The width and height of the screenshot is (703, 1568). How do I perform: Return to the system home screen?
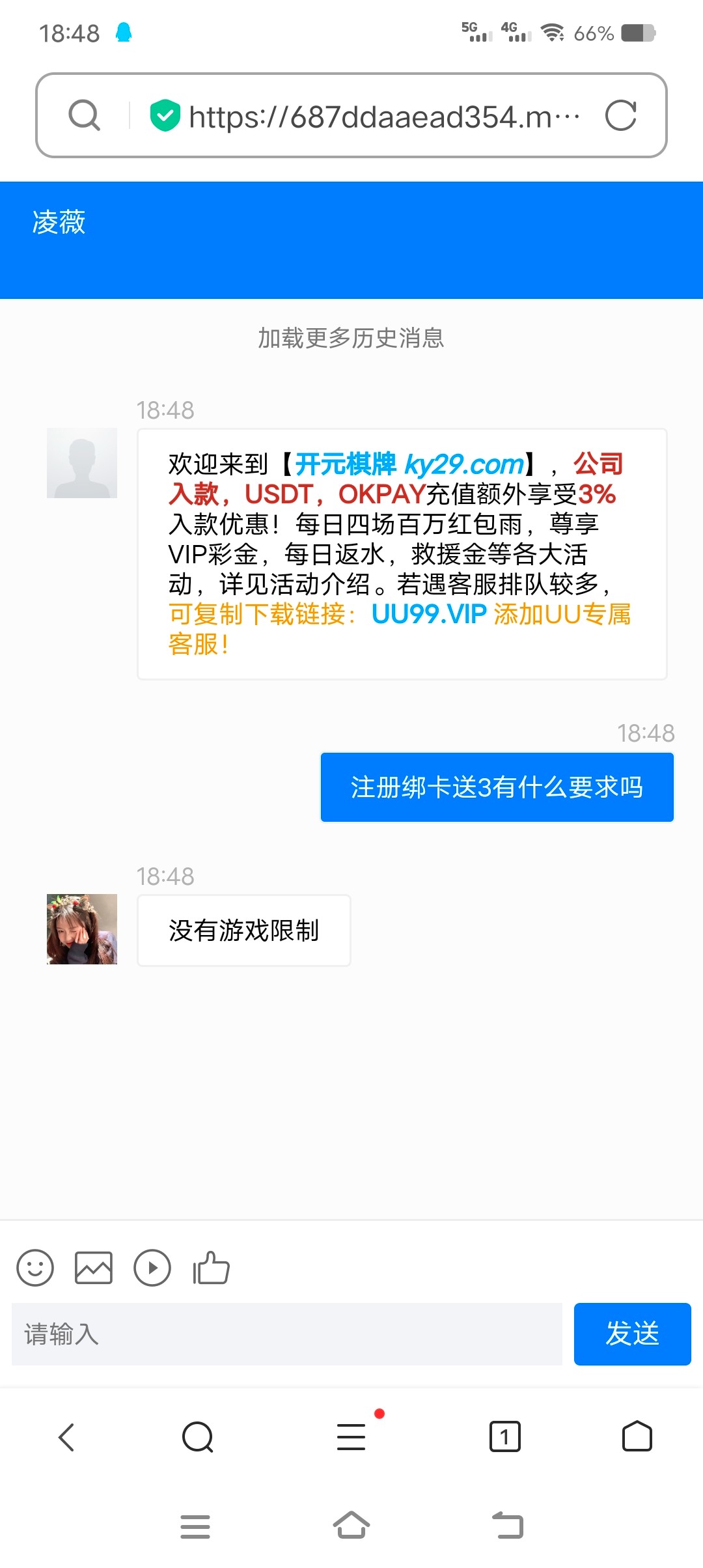point(351,1526)
